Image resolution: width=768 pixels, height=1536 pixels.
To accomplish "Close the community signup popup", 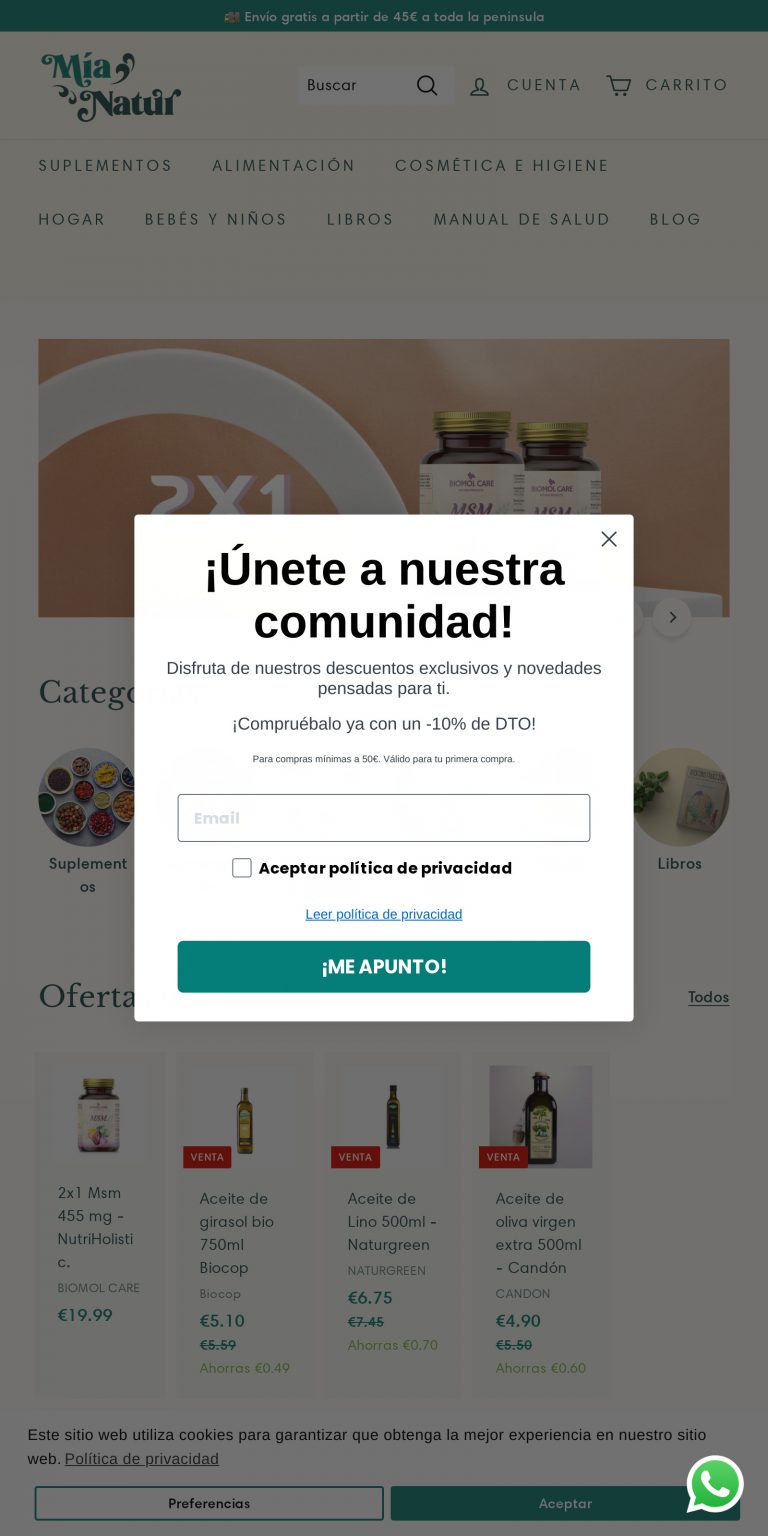I will (x=609, y=539).
